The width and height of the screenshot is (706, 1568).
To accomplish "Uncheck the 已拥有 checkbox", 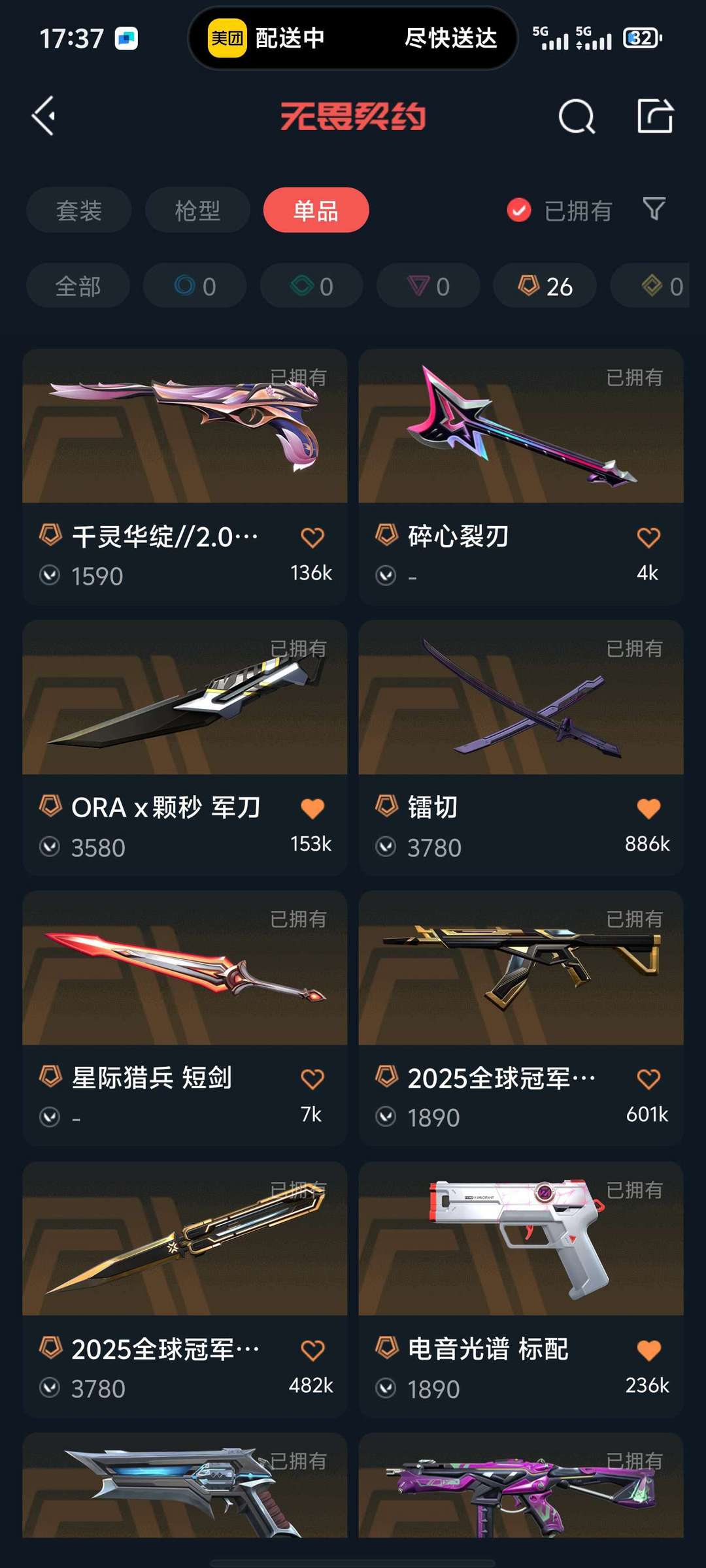I will click(x=519, y=210).
